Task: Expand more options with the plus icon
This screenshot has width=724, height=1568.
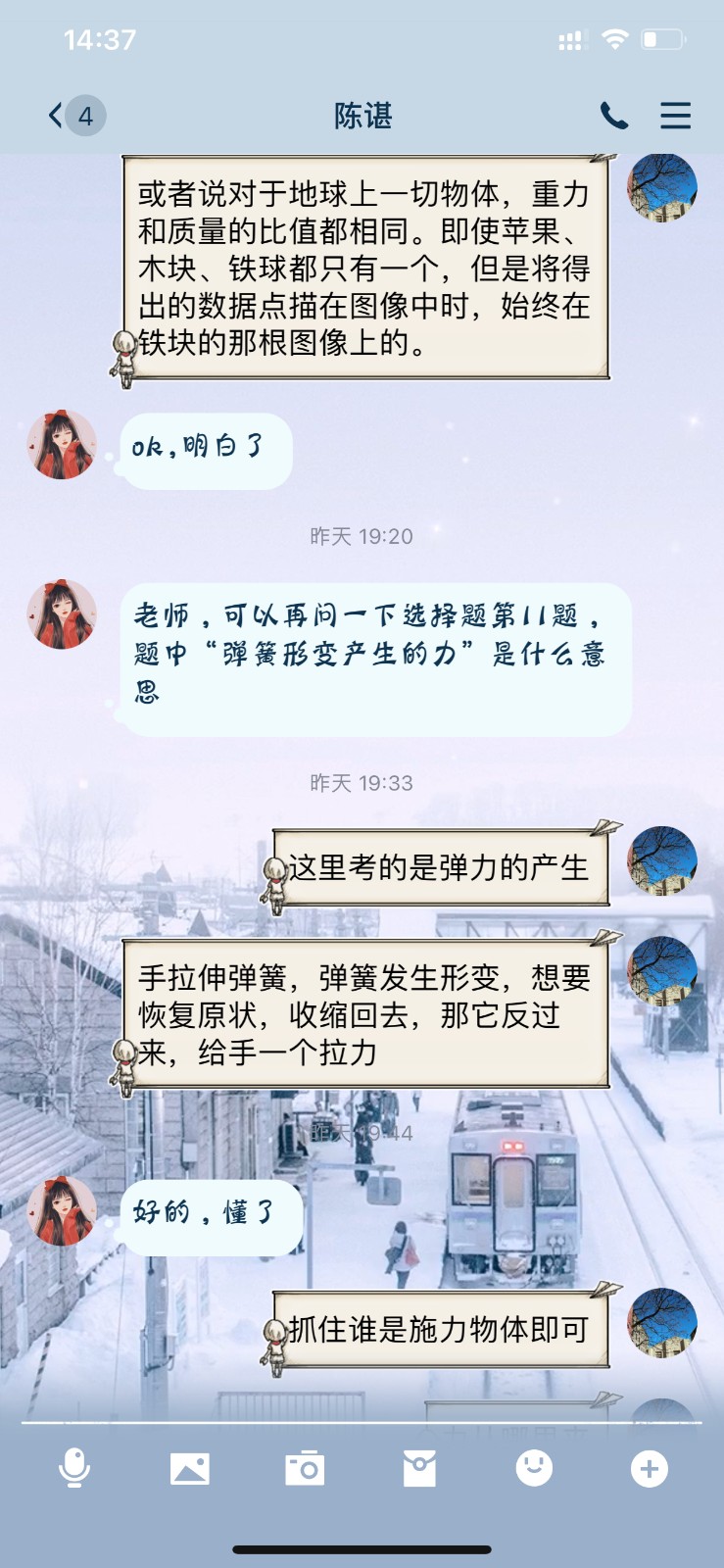Action: [x=649, y=1468]
